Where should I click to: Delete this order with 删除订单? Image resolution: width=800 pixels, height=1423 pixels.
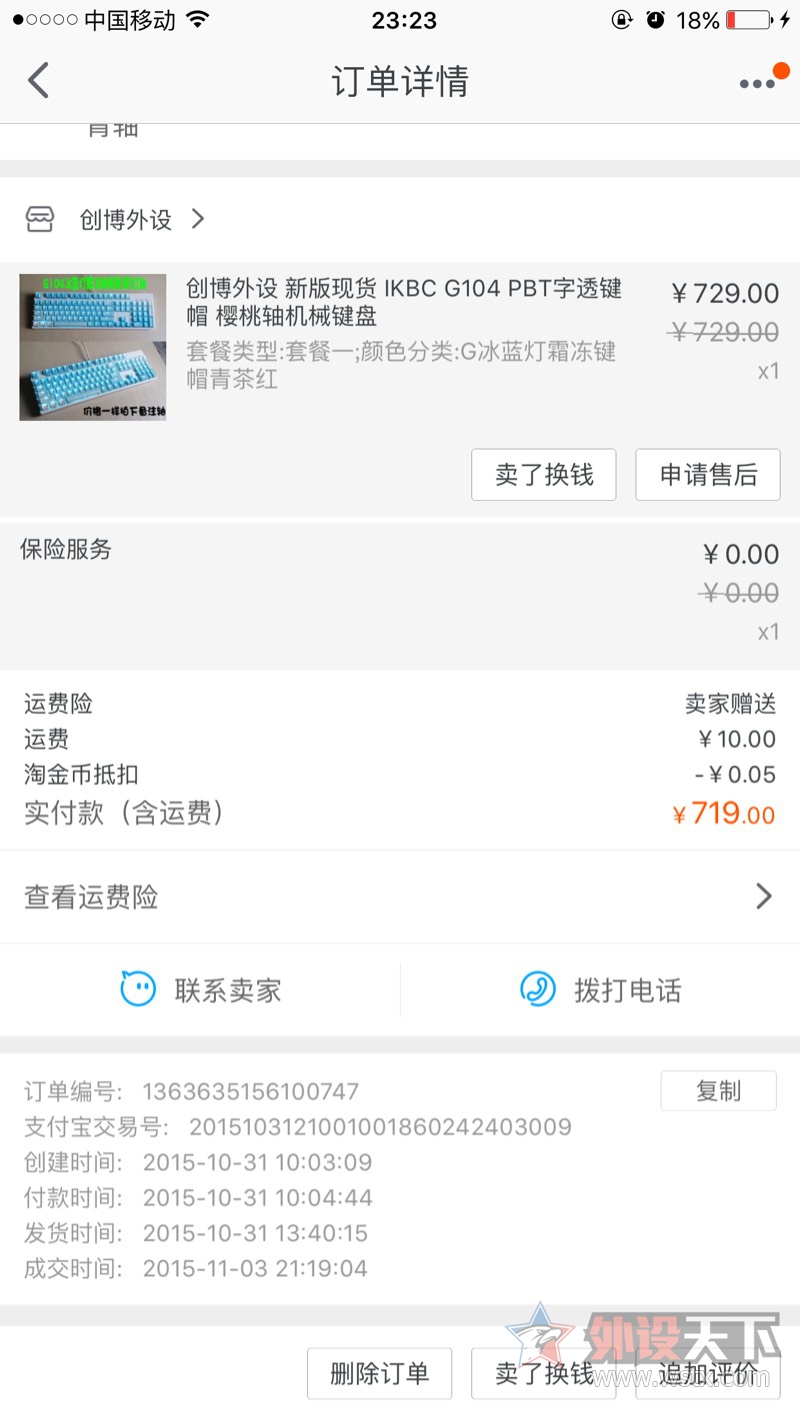379,1374
